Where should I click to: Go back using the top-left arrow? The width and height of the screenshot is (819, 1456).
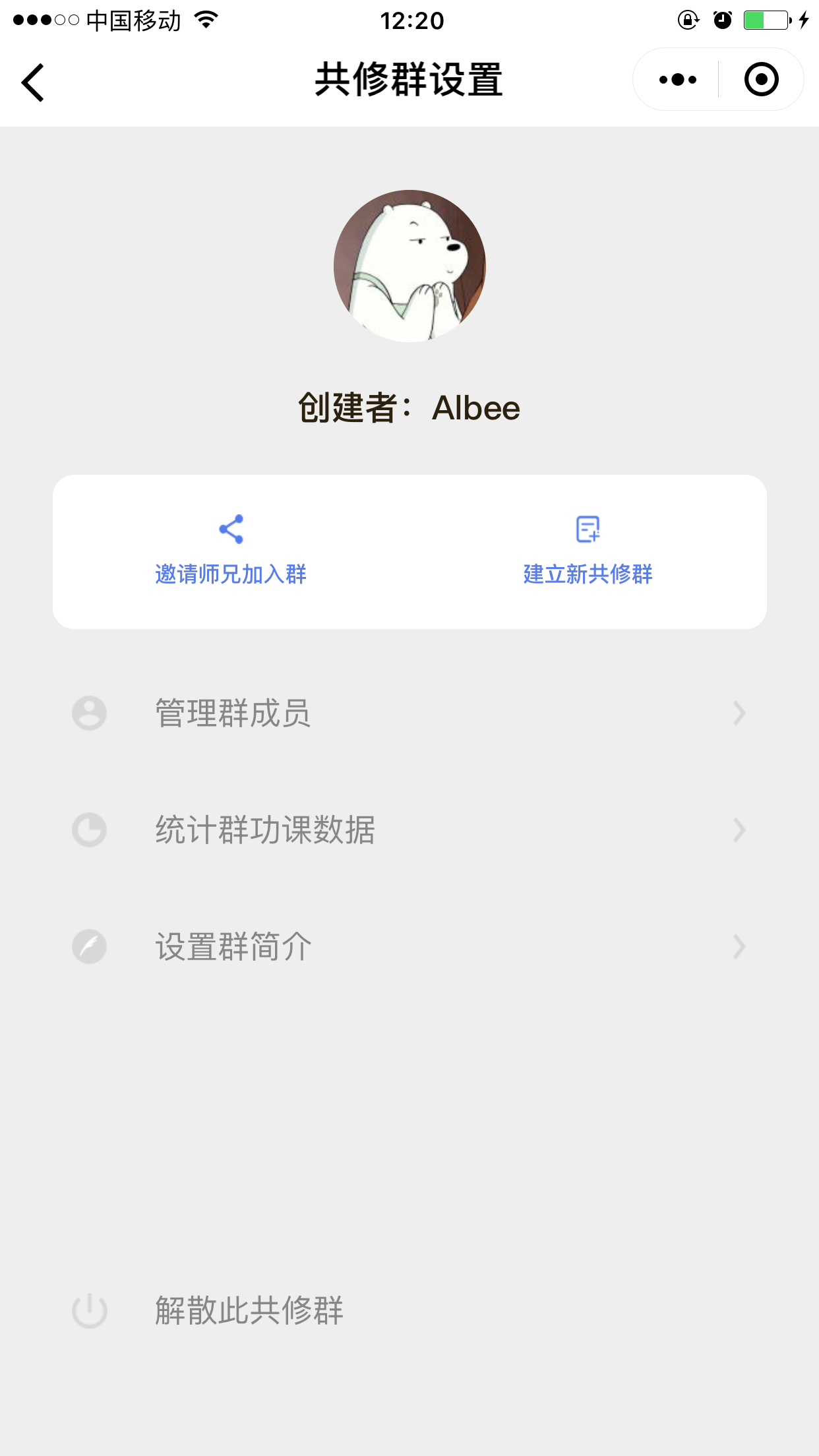pyautogui.click(x=32, y=82)
